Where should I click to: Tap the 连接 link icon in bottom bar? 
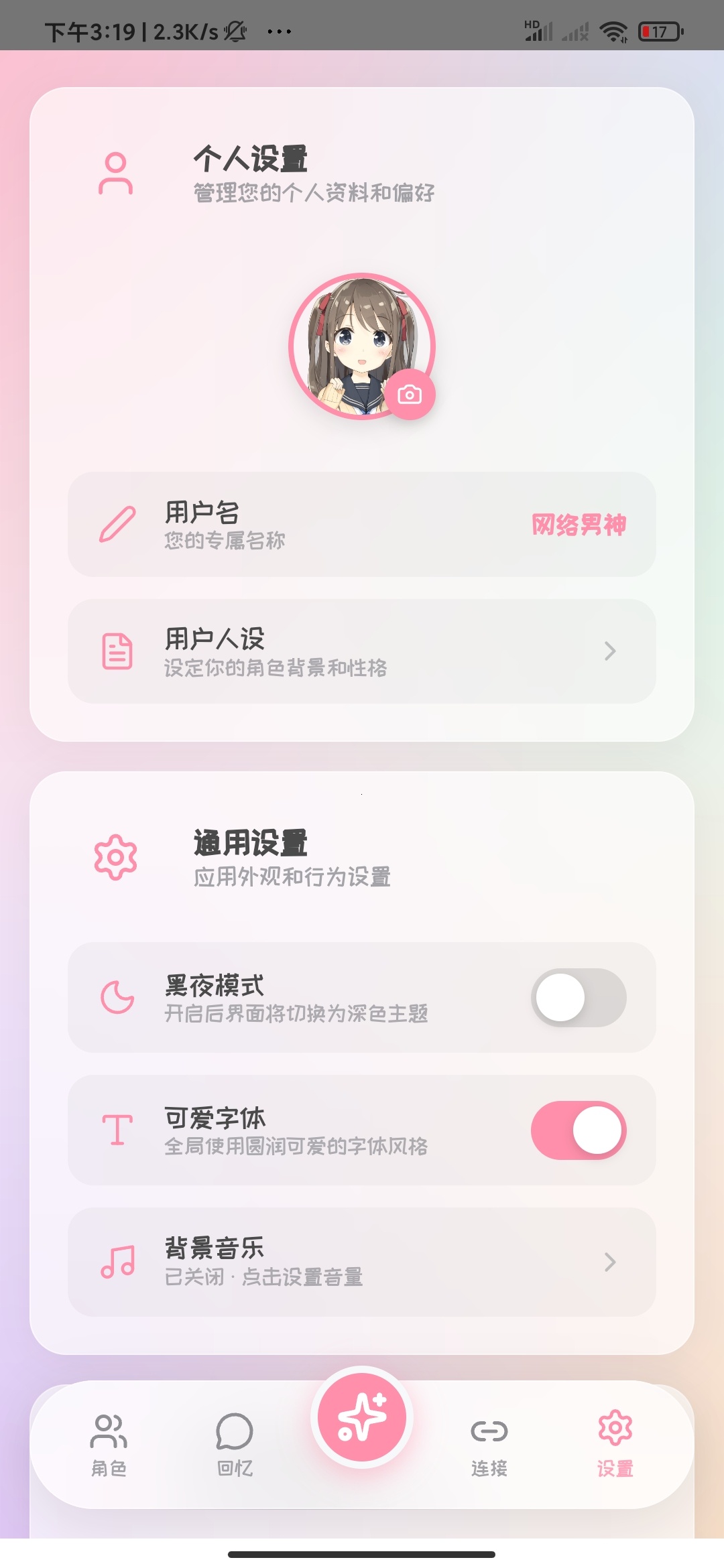[x=487, y=1441]
